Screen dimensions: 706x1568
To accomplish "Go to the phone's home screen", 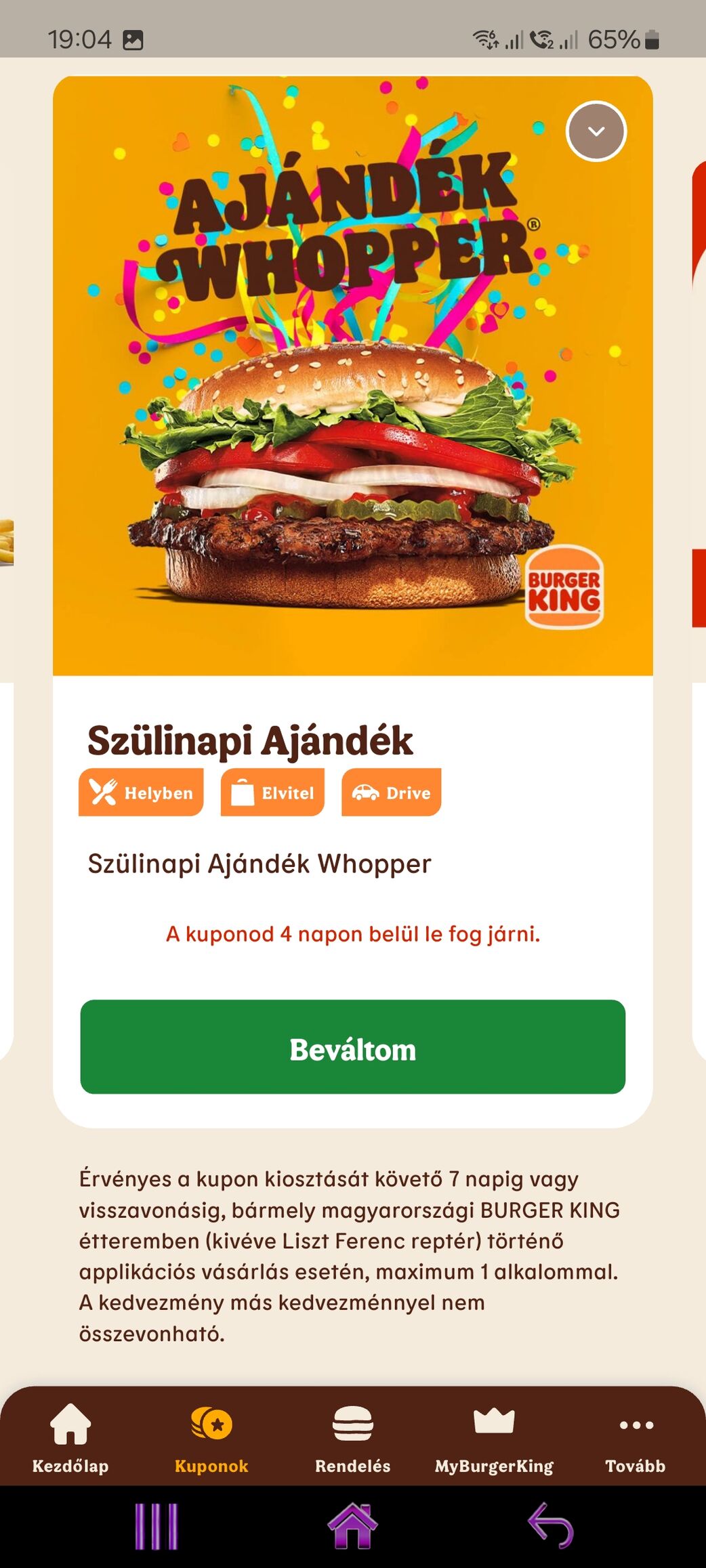I will [352, 1526].
